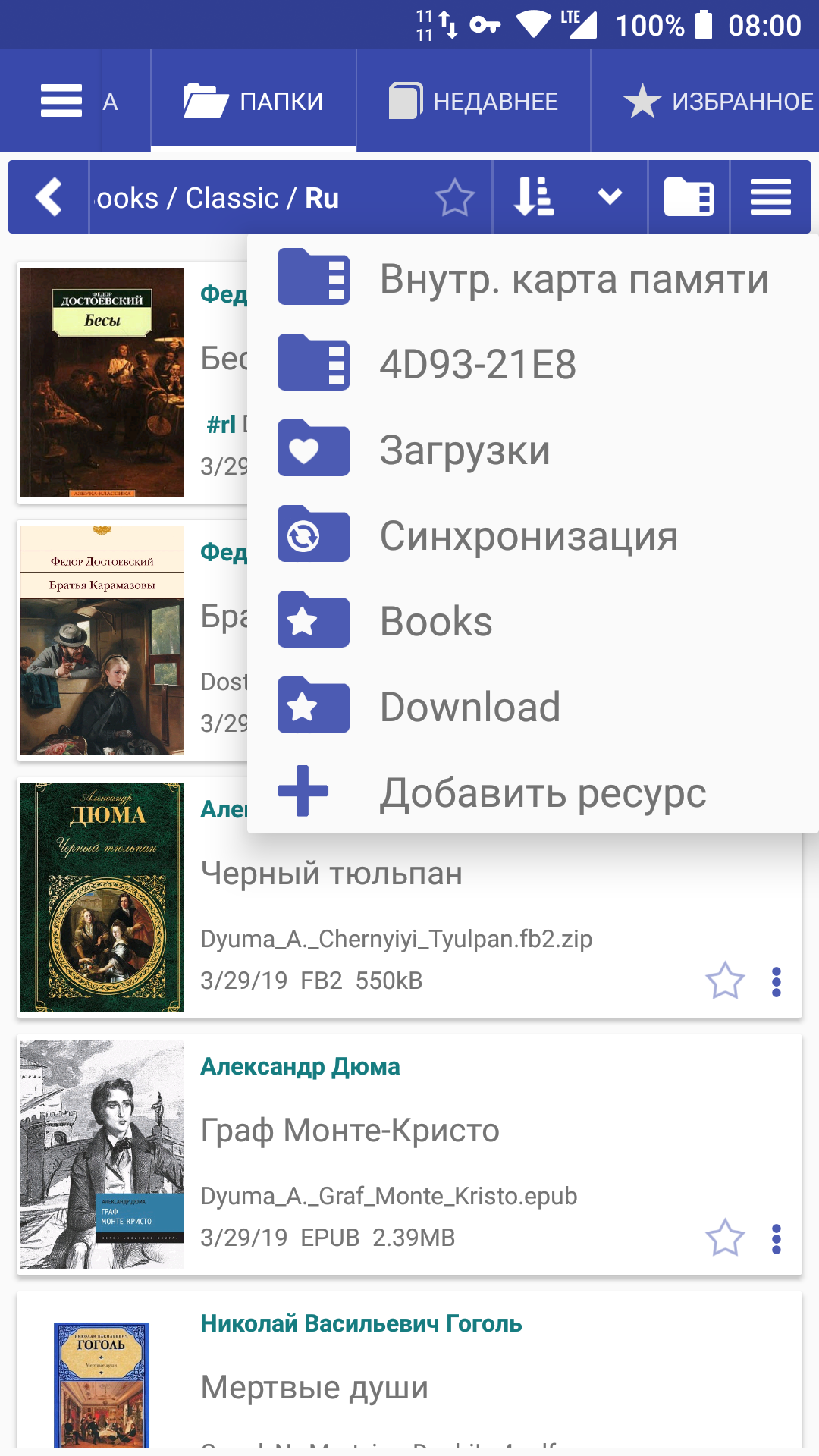
Task: Expand the sort options dropdown
Action: coord(610,197)
